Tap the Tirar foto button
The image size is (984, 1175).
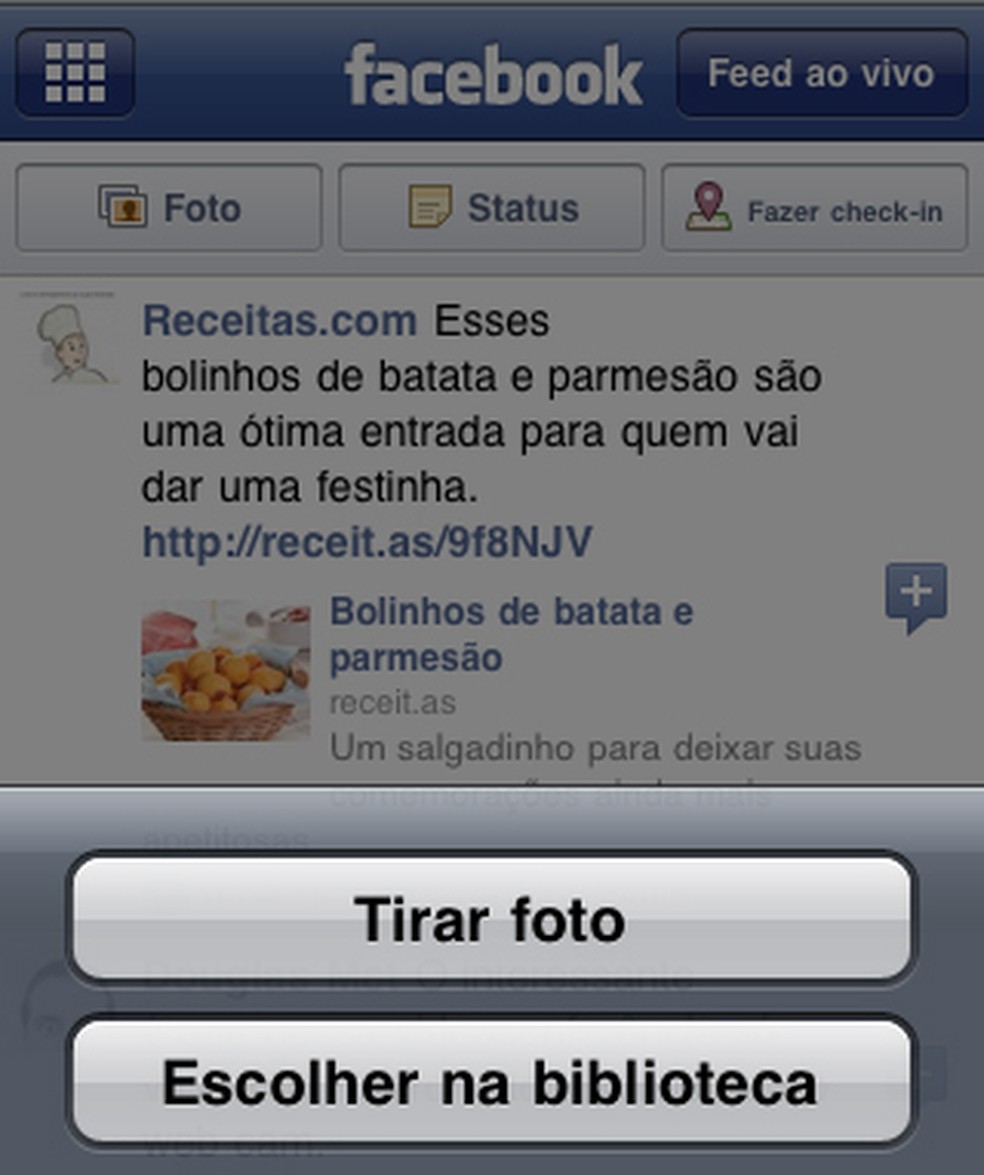click(492, 920)
